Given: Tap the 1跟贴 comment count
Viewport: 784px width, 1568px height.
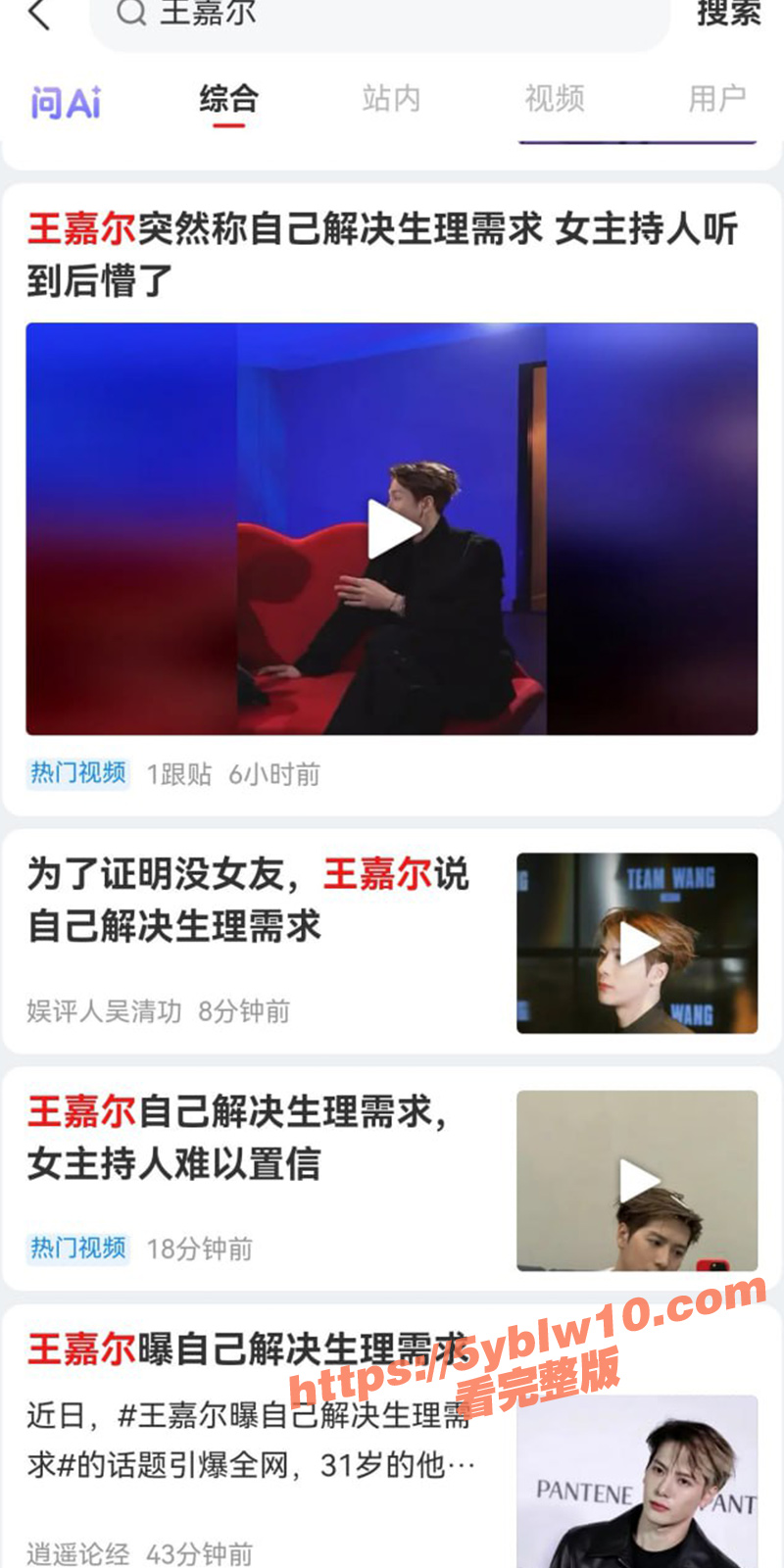Looking at the screenshot, I should point(176,774).
